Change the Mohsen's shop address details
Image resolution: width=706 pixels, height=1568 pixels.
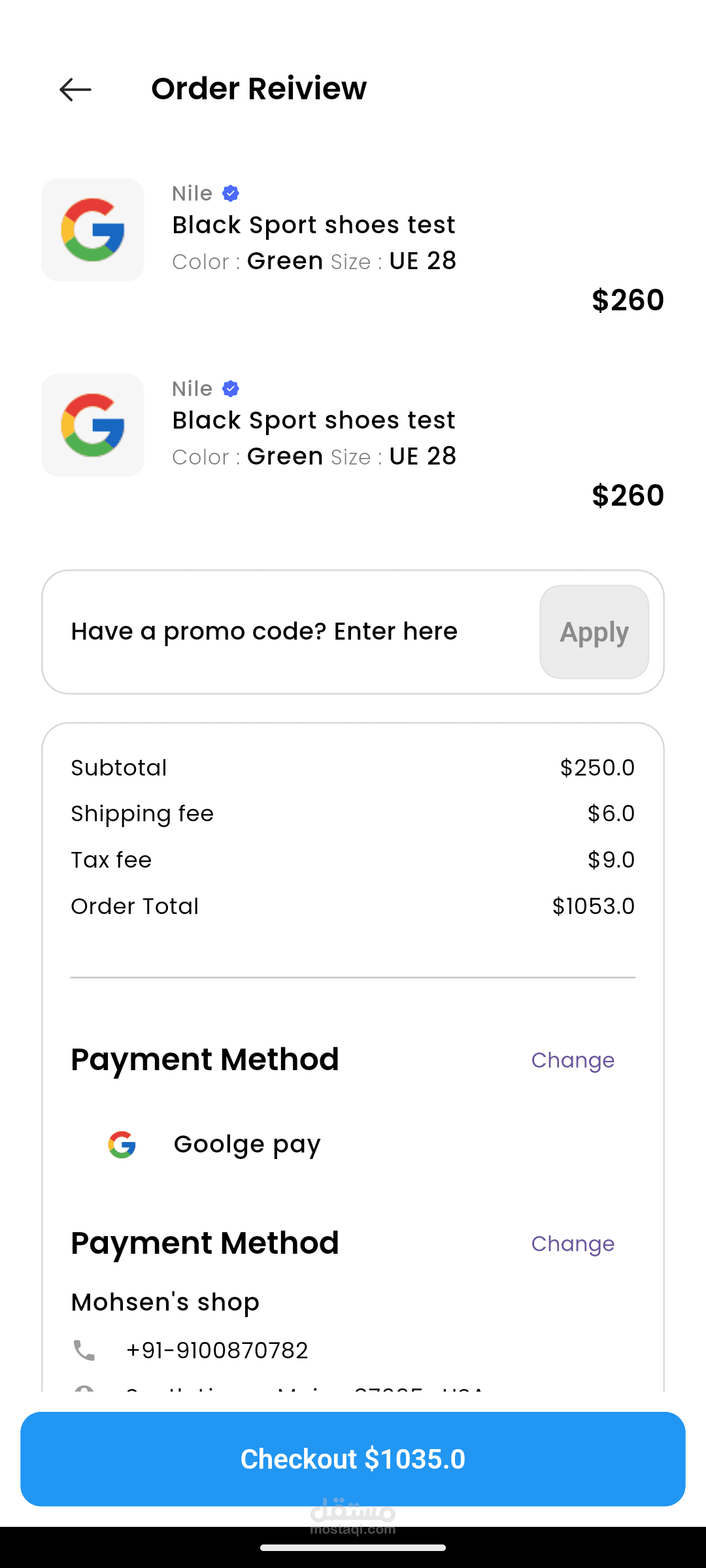[573, 1244]
